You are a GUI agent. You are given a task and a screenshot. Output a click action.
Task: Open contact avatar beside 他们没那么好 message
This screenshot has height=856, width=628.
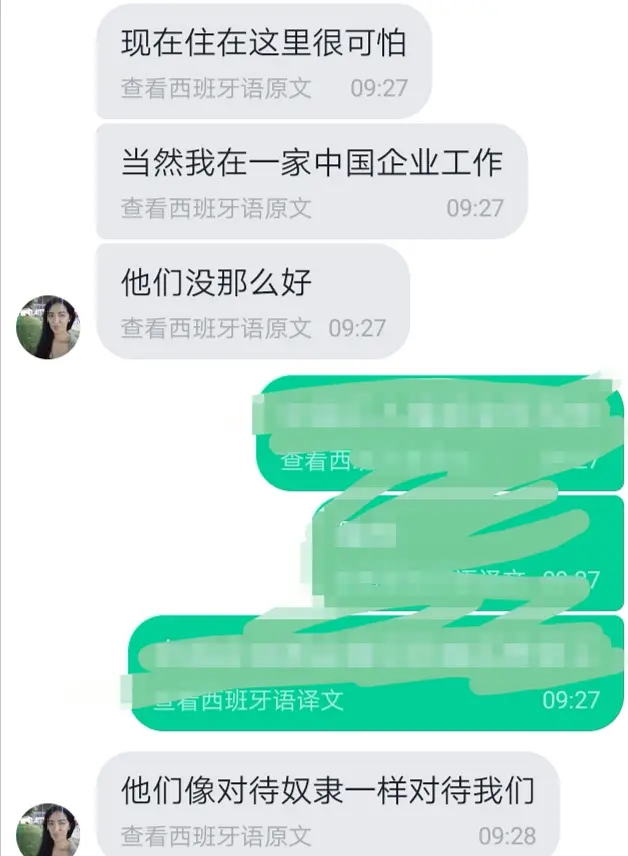47,327
